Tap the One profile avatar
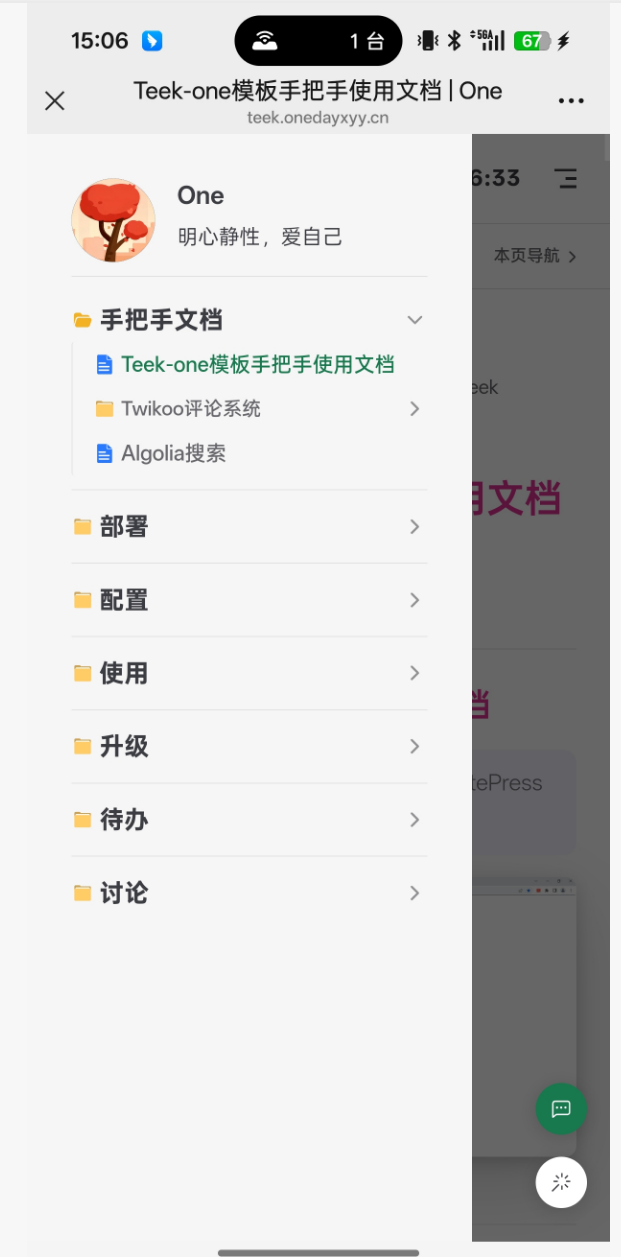 point(113,221)
